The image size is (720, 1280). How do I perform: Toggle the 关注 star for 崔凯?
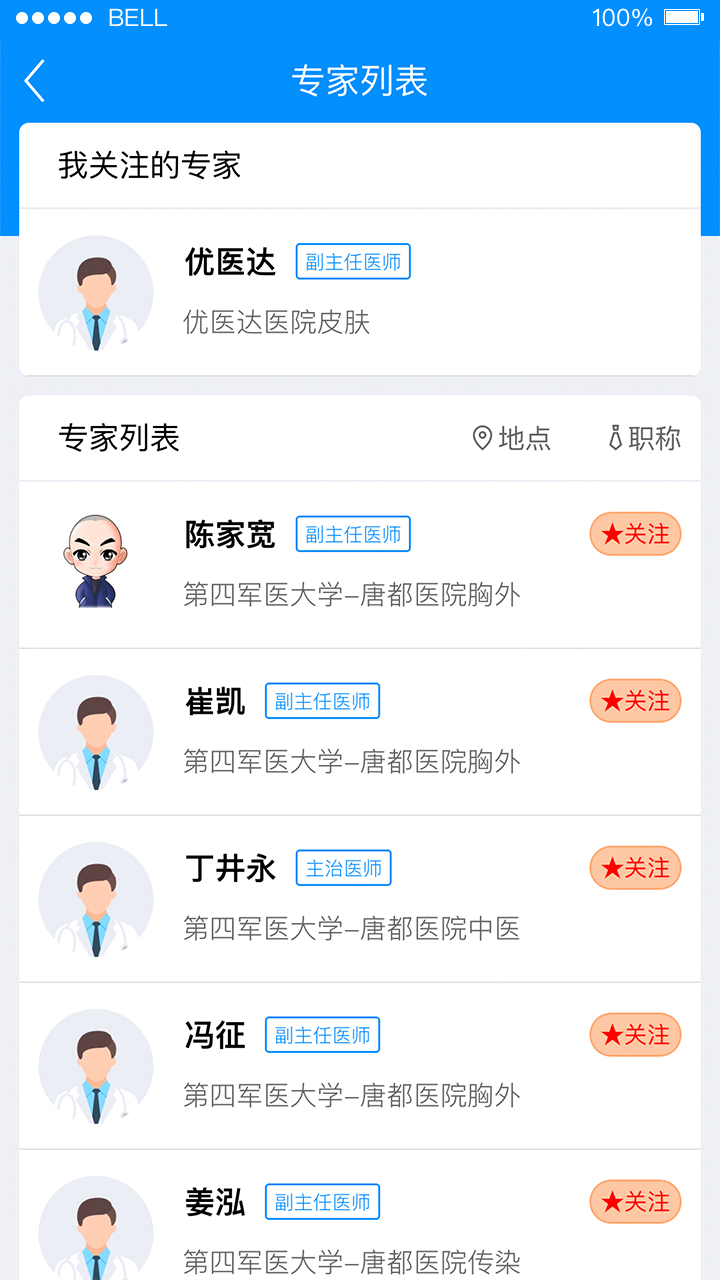(x=635, y=701)
